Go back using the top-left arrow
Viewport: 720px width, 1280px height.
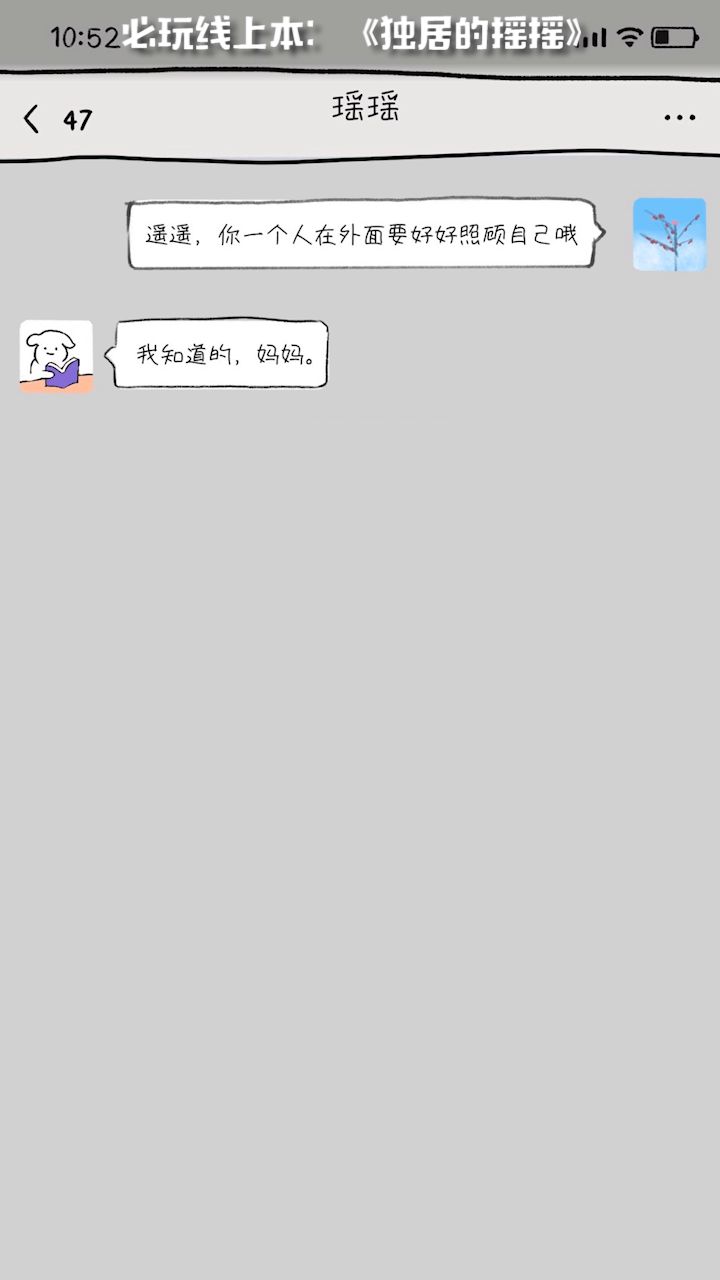click(32, 120)
